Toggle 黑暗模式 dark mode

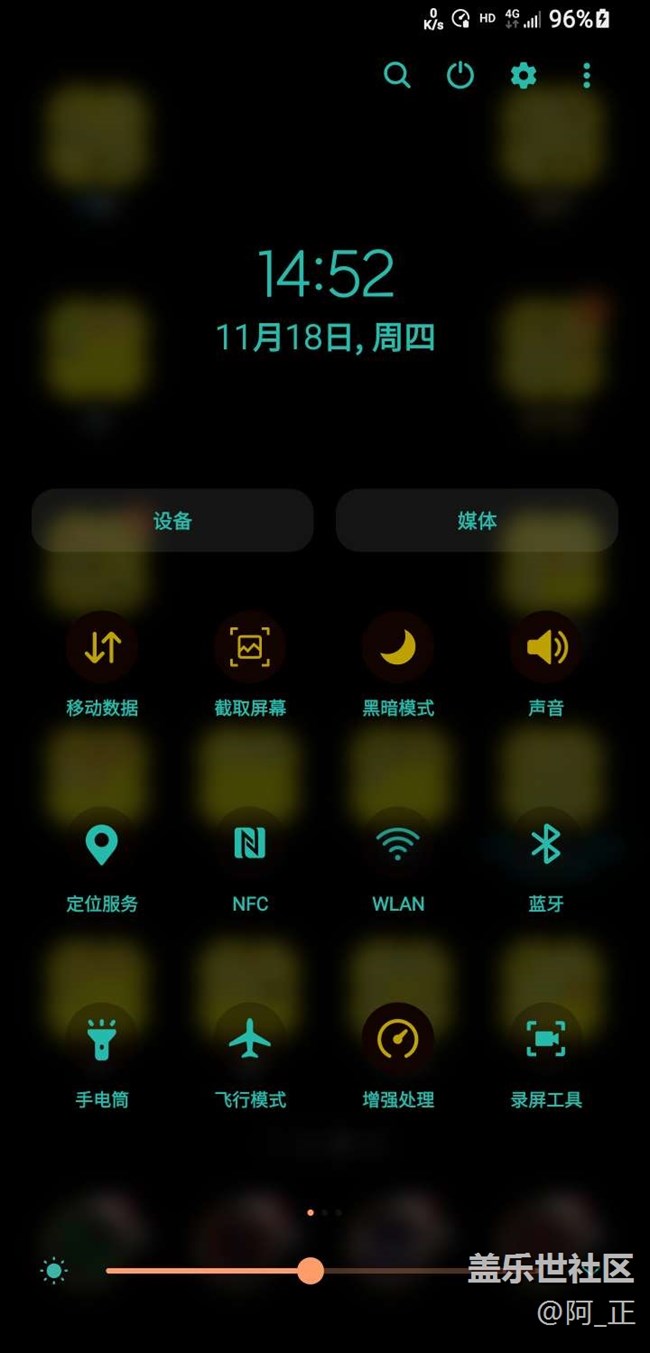(398, 648)
